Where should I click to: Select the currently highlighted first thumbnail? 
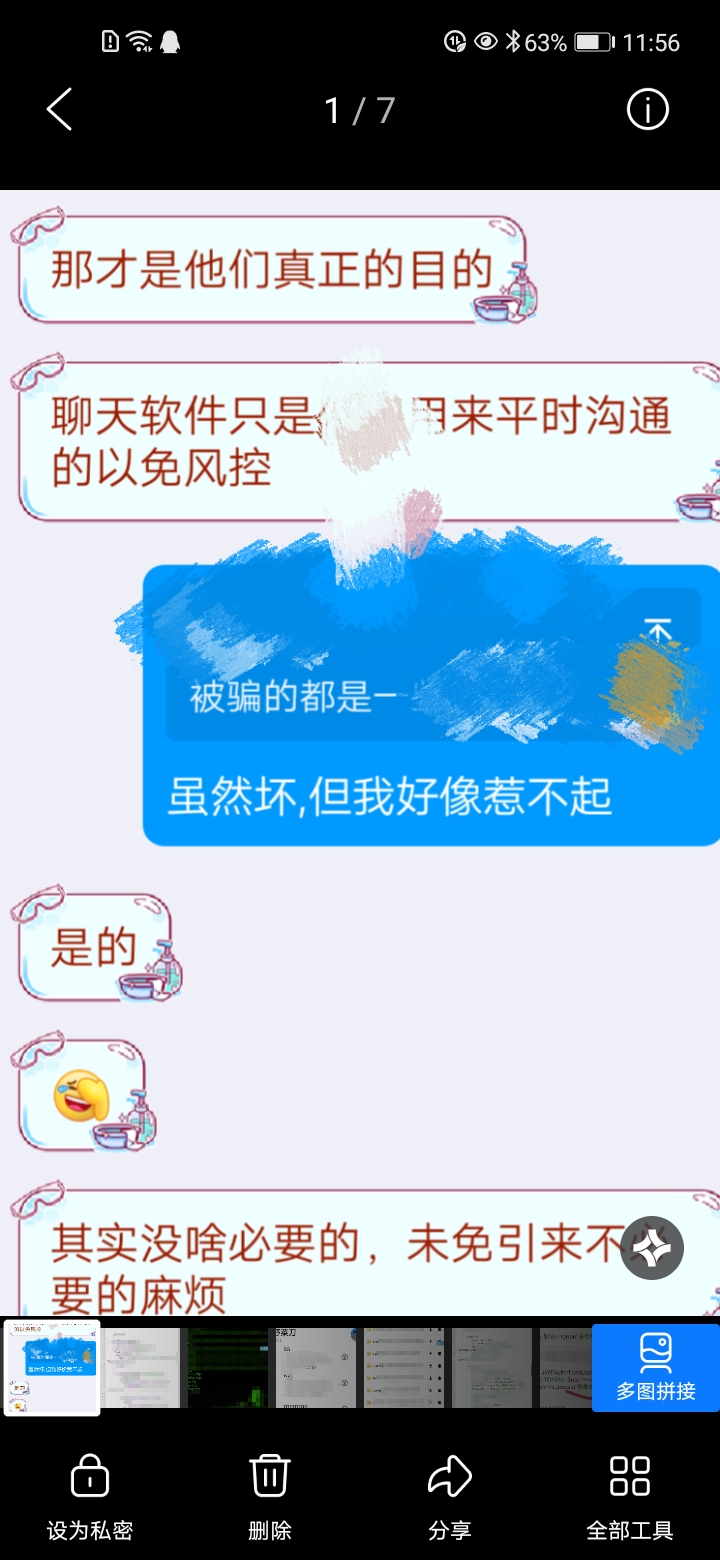pyautogui.click(x=50, y=1367)
